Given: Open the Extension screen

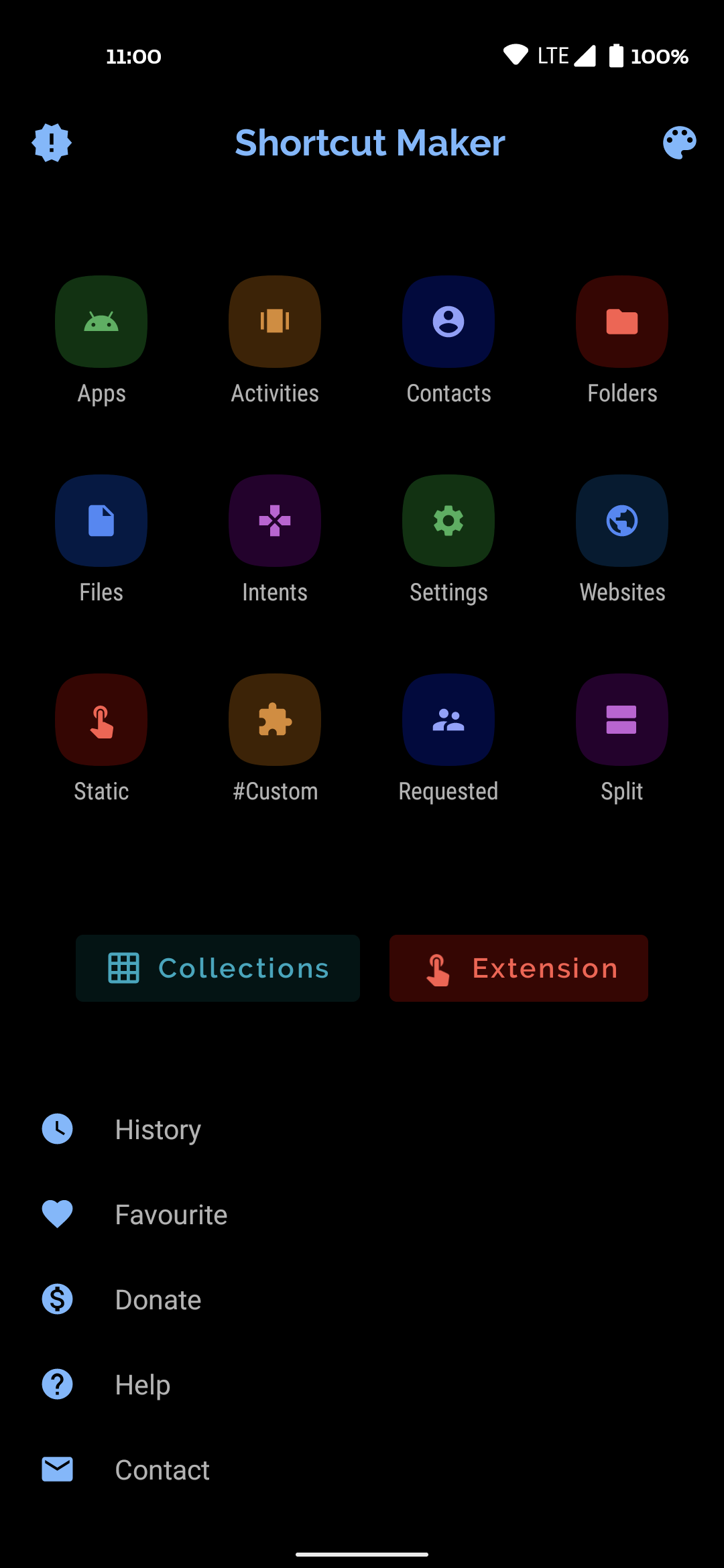Looking at the screenshot, I should (x=518, y=968).
